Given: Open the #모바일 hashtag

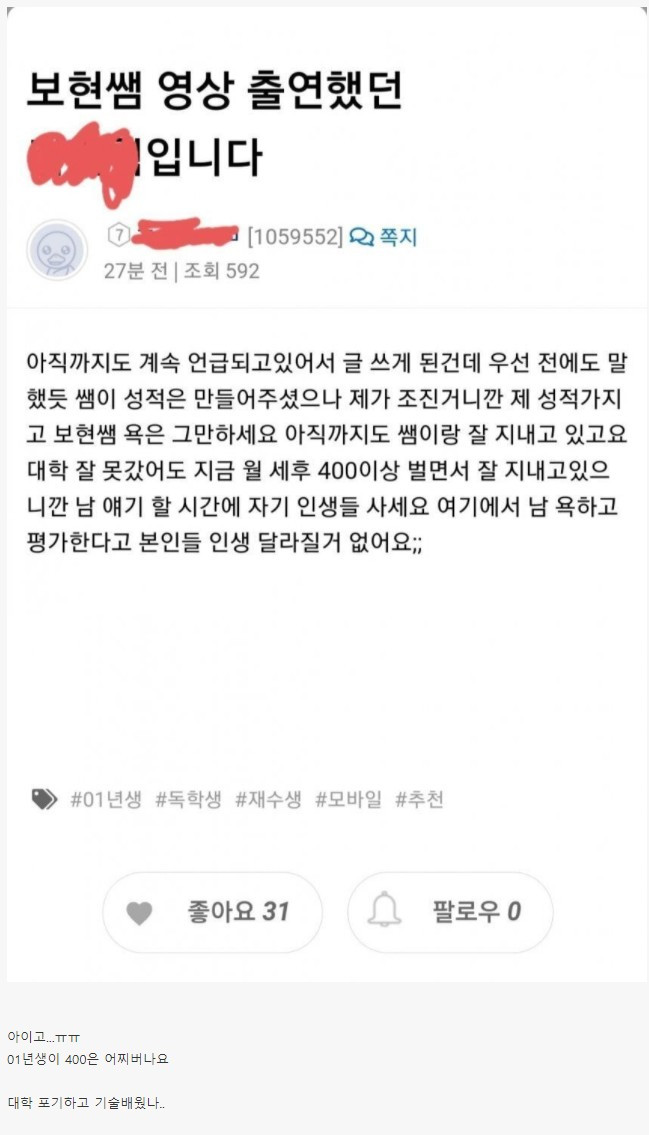Looking at the screenshot, I should pyautogui.click(x=348, y=799).
